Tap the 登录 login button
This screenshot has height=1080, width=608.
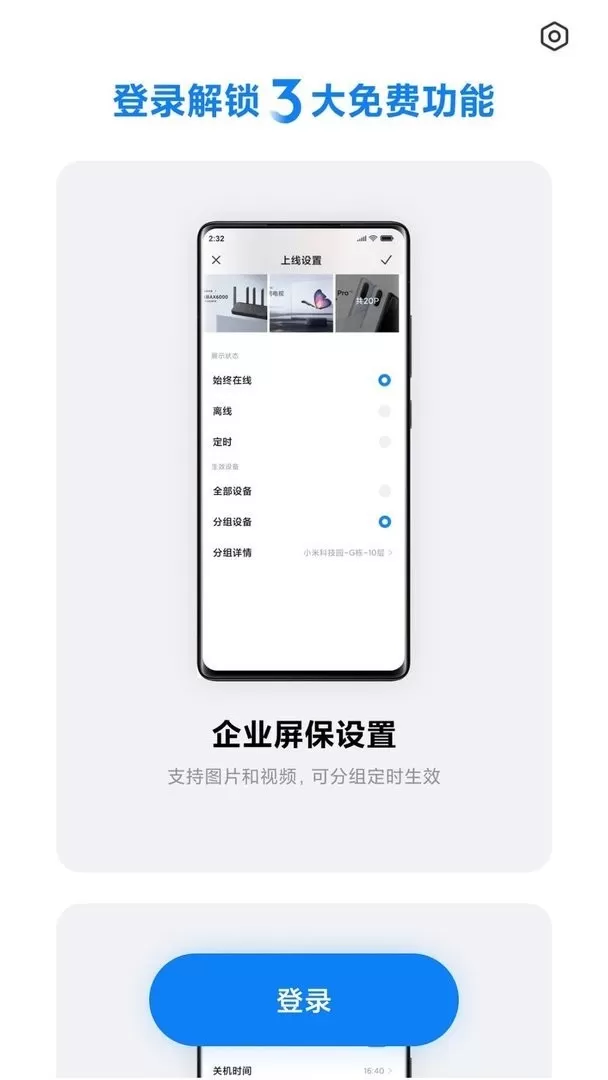304,1000
